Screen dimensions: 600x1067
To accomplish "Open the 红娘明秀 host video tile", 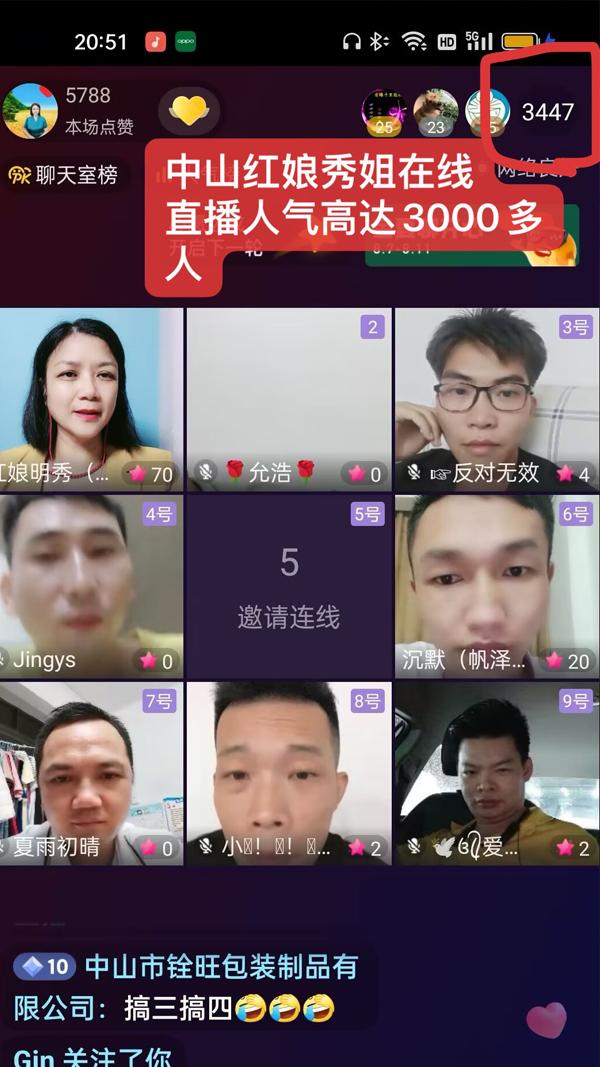I will 91,398.
